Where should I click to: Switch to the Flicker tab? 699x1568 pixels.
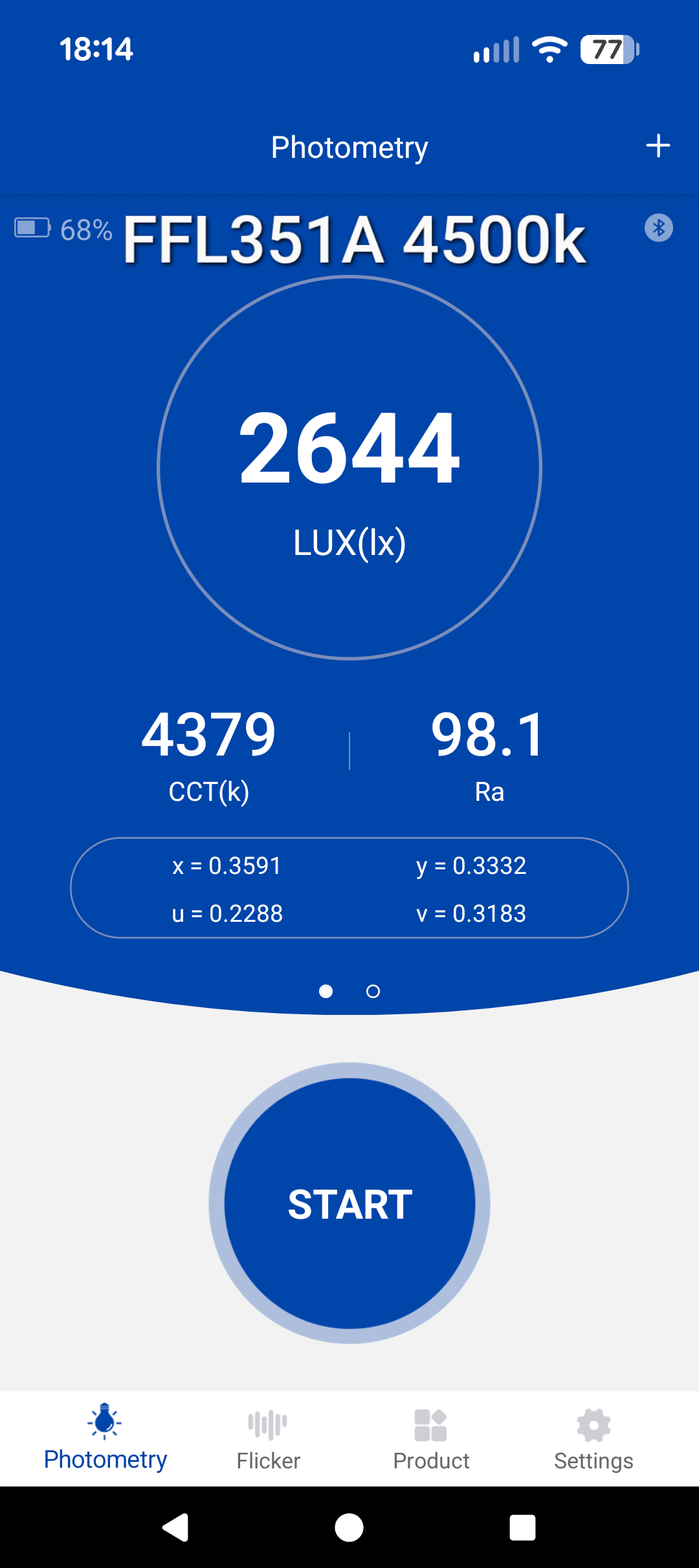point(268,1440)
